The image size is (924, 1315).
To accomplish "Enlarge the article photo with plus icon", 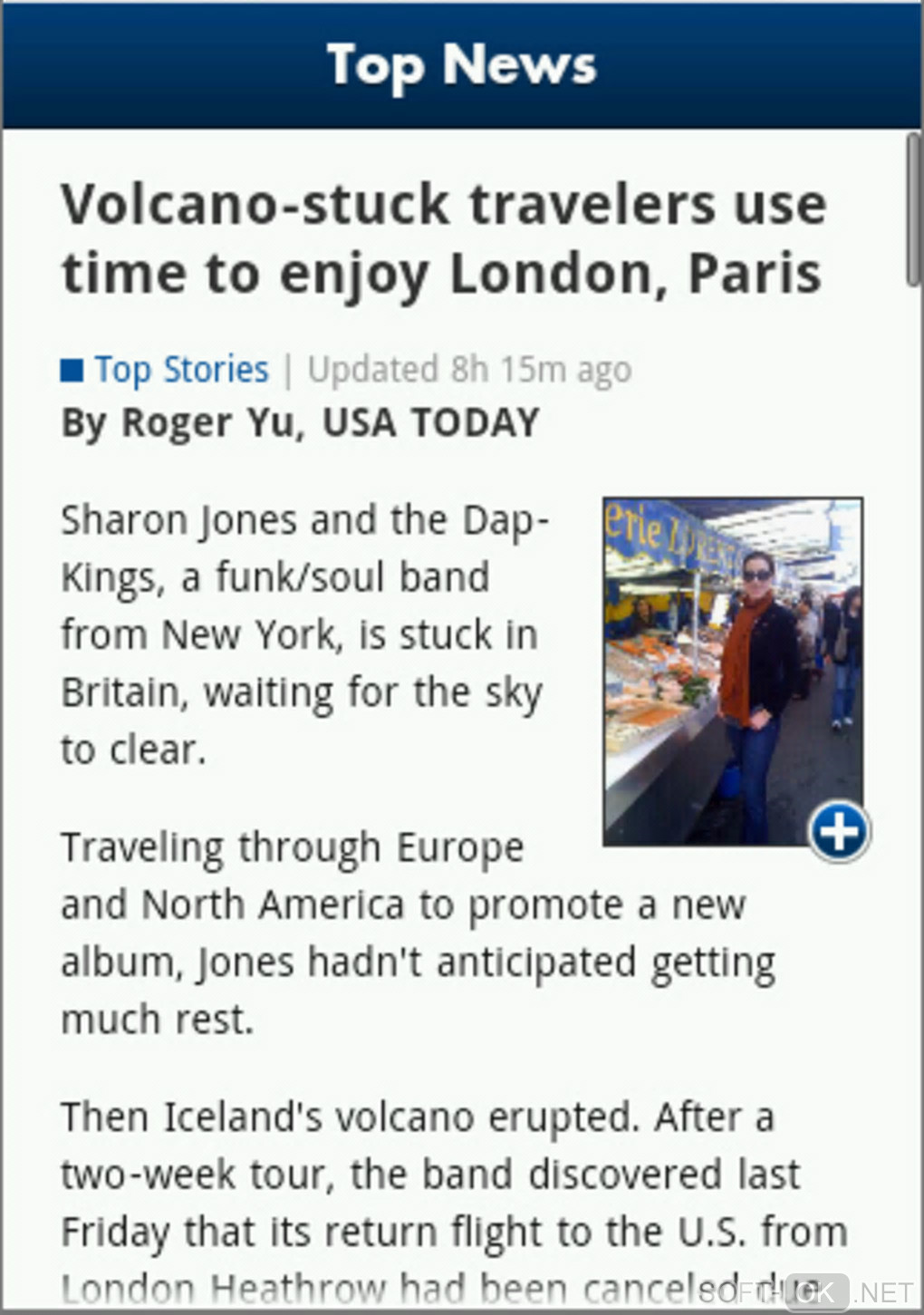I will pyautogui.click(x=839, y=831).
